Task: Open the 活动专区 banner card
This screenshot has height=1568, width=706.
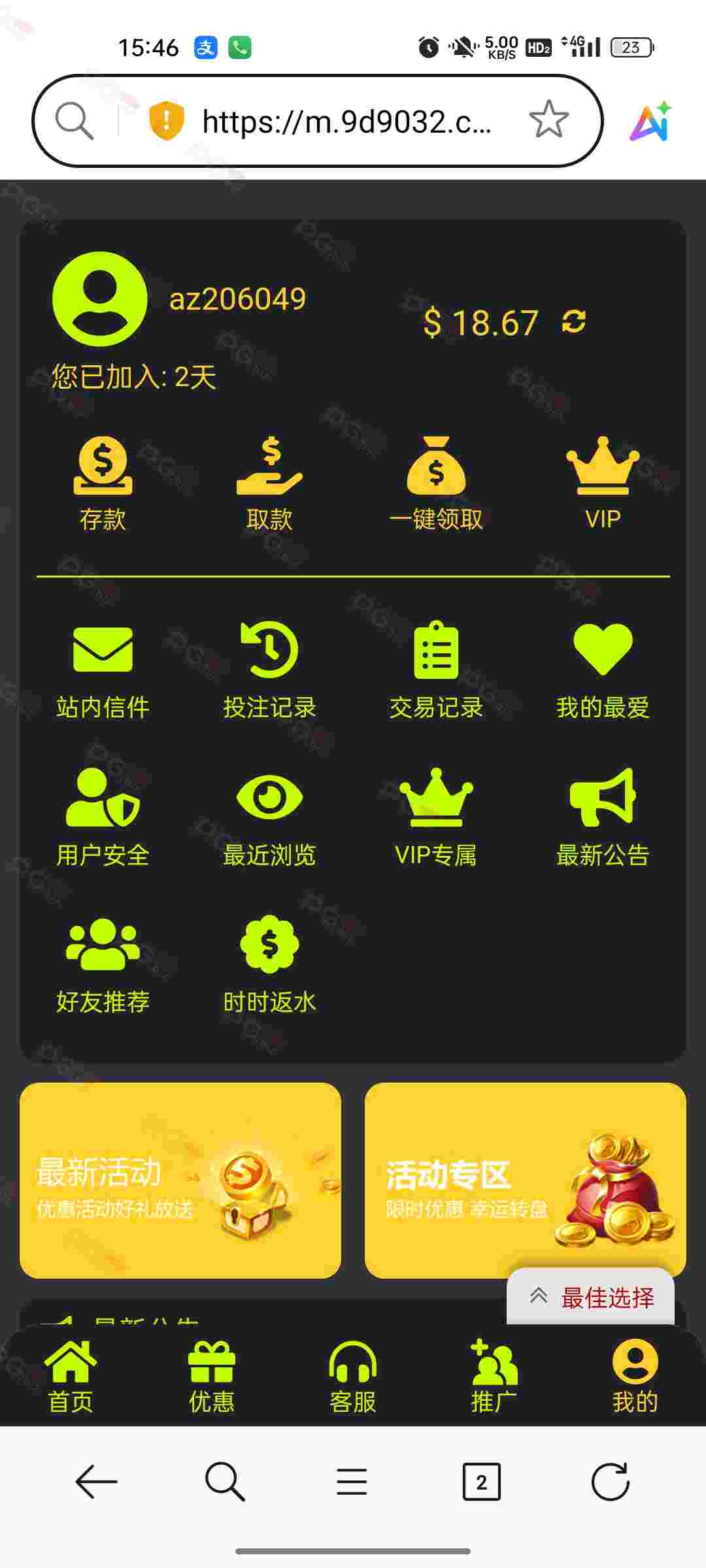Action: click(x=526, y=1180)
